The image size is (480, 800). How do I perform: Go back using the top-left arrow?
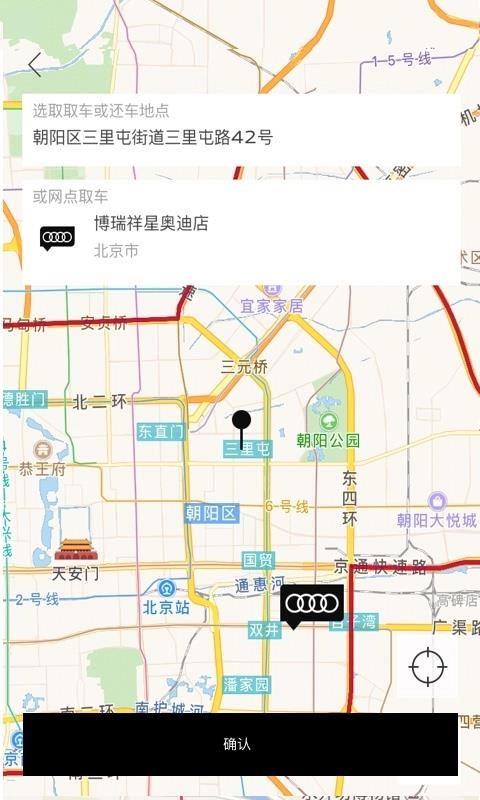[35, 65]
